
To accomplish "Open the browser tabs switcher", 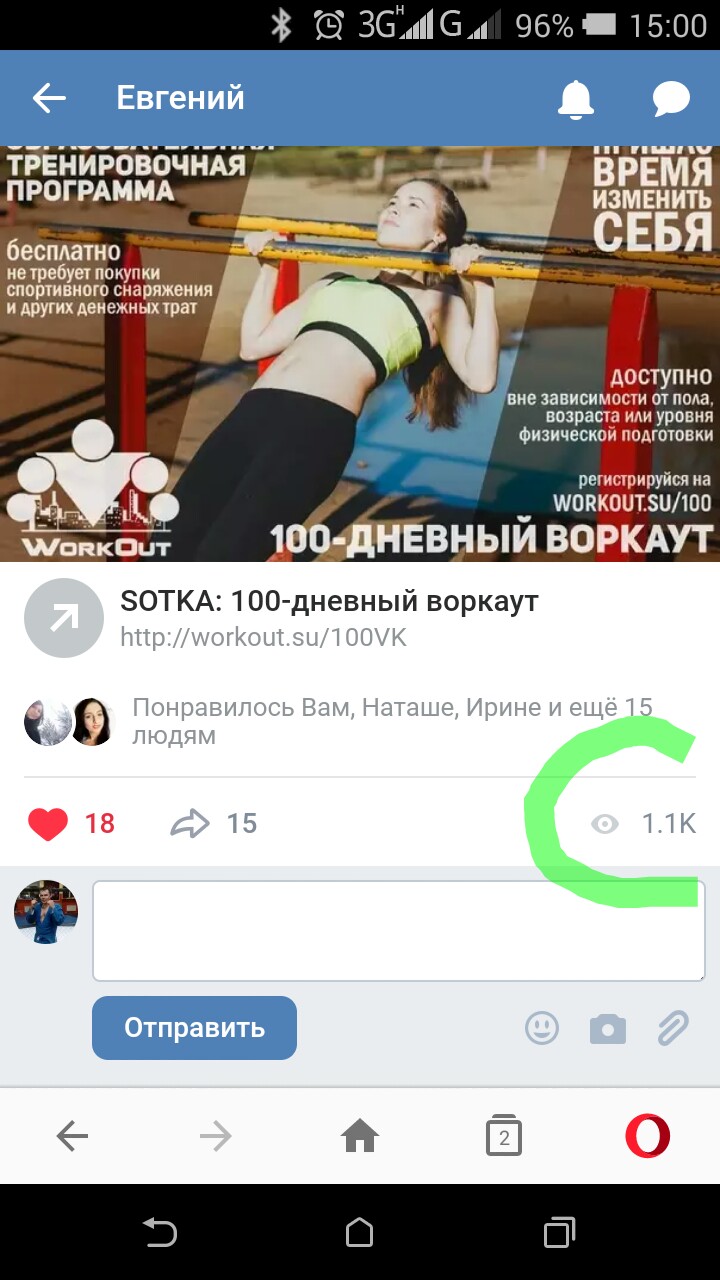I will pyautogui.click(x=504, y=1136).
